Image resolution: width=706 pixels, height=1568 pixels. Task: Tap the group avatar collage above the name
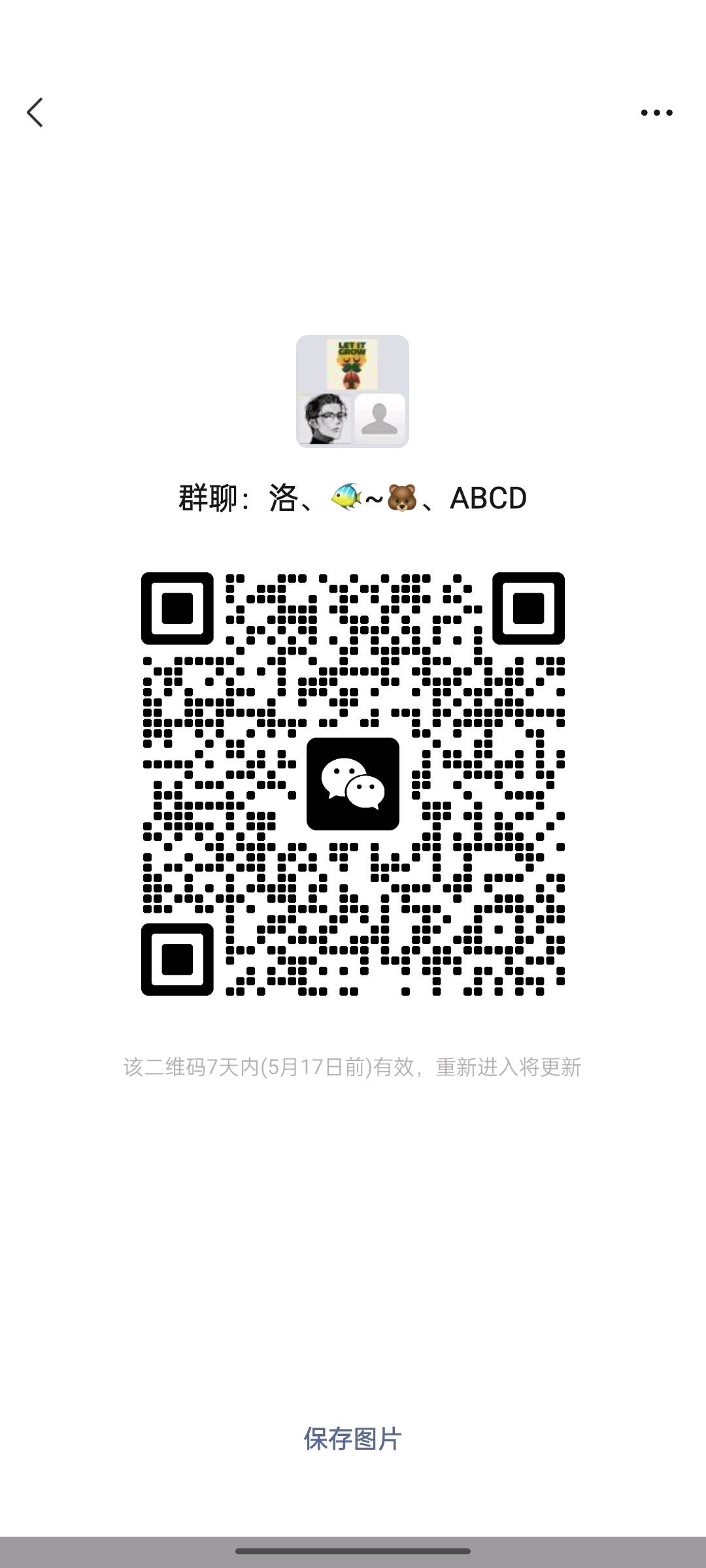pyautogui.click(x=353, y=392)
